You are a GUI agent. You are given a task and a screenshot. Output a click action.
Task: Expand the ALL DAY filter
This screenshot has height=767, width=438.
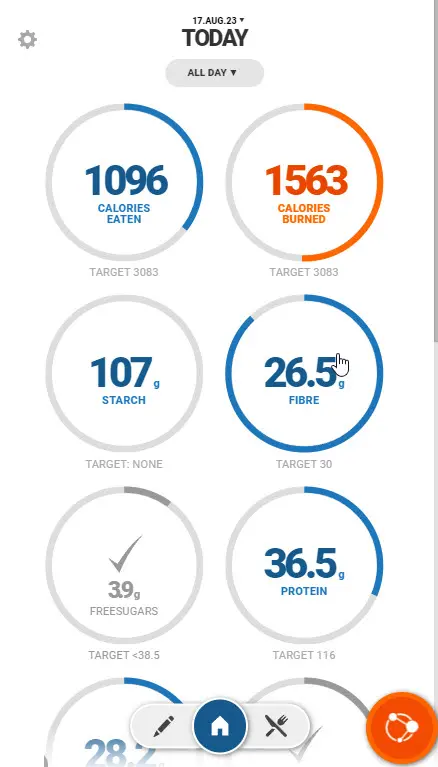pos(215,73)
